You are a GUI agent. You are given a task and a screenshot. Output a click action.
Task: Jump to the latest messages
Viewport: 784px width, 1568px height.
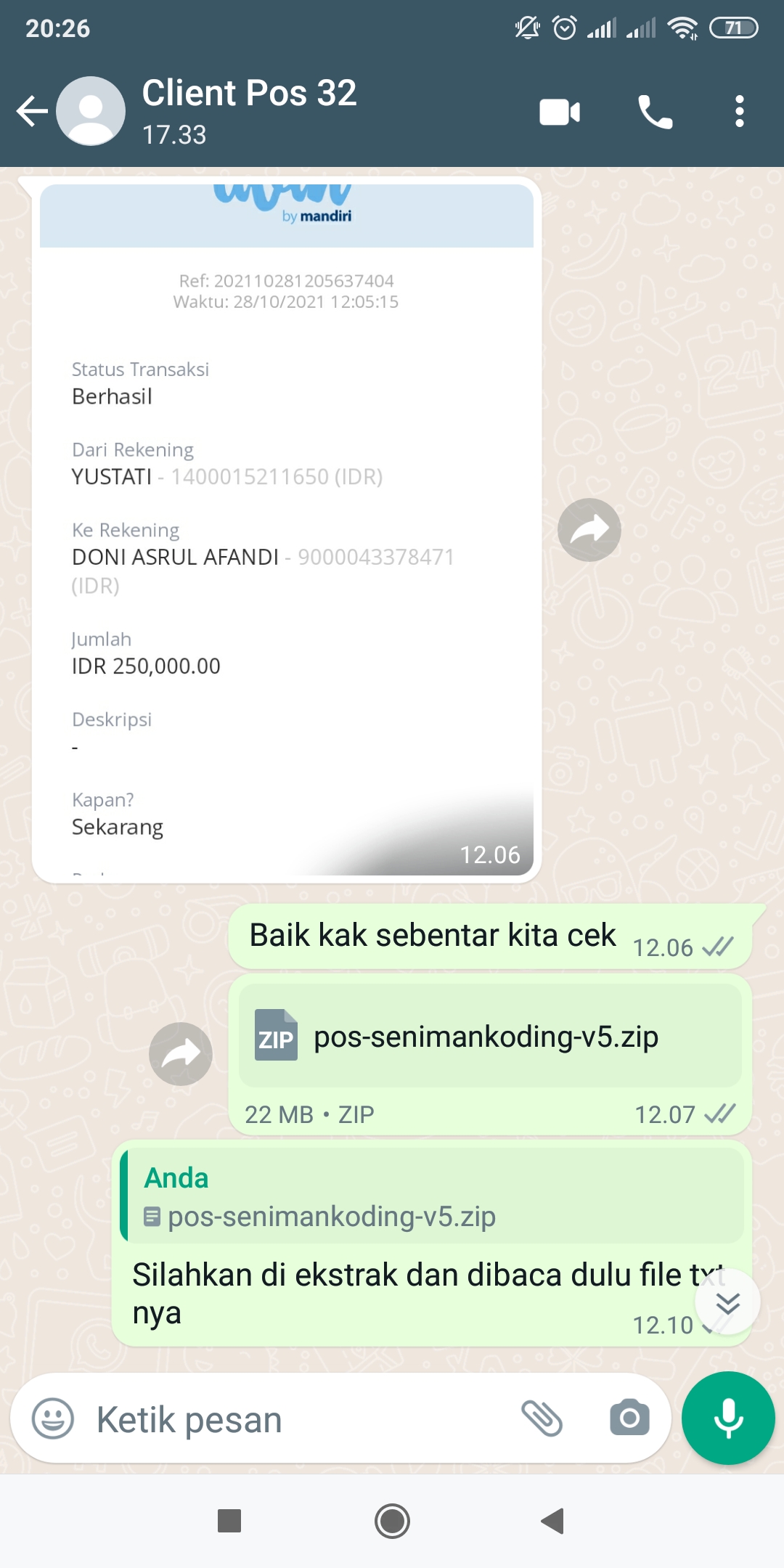point(727,1302)
